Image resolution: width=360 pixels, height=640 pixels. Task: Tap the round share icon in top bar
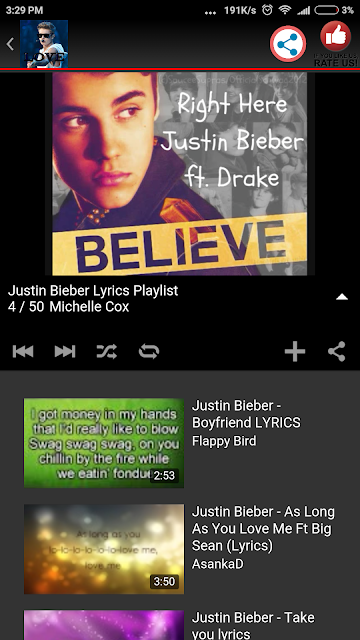pyautogui.click(x=288, y=44)
